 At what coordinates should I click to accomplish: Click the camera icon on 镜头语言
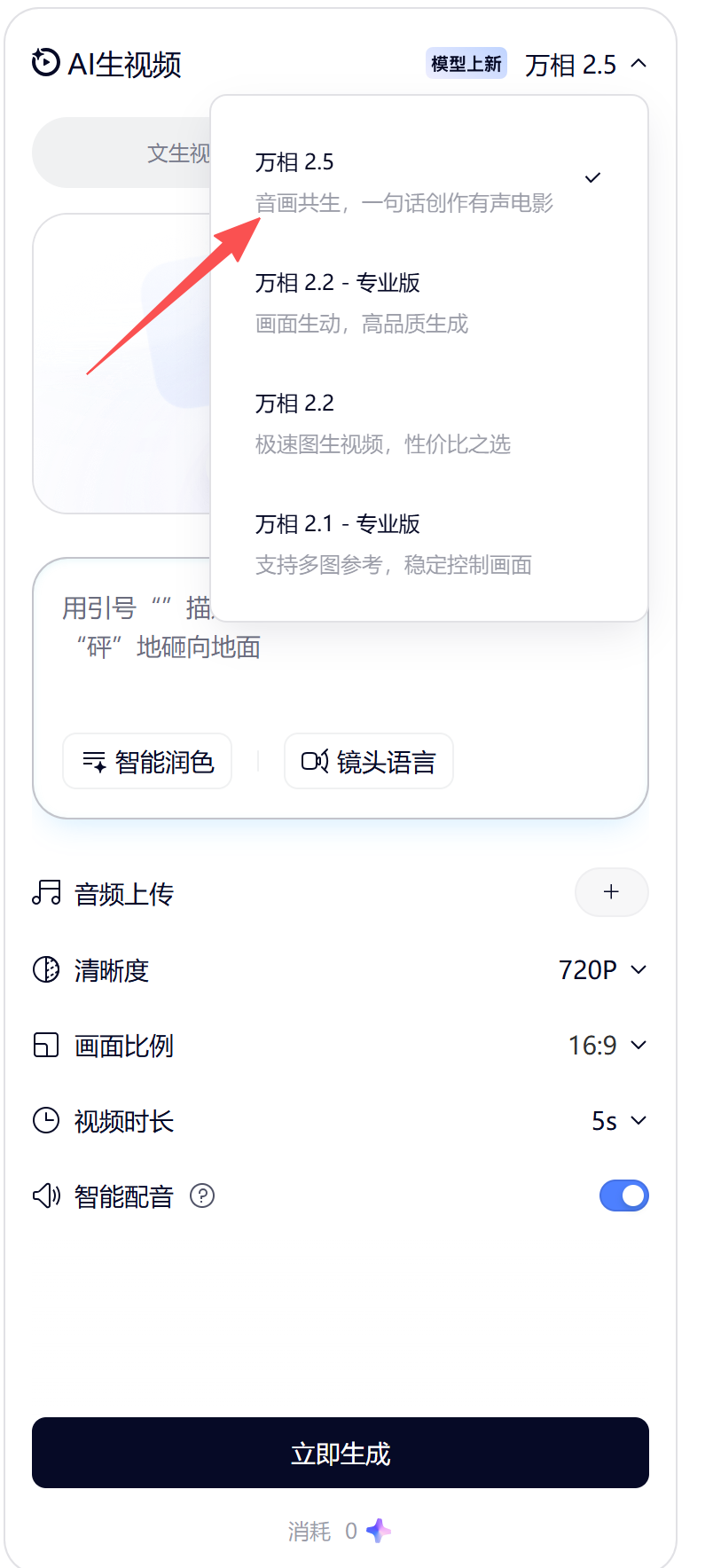pos(317,761)
